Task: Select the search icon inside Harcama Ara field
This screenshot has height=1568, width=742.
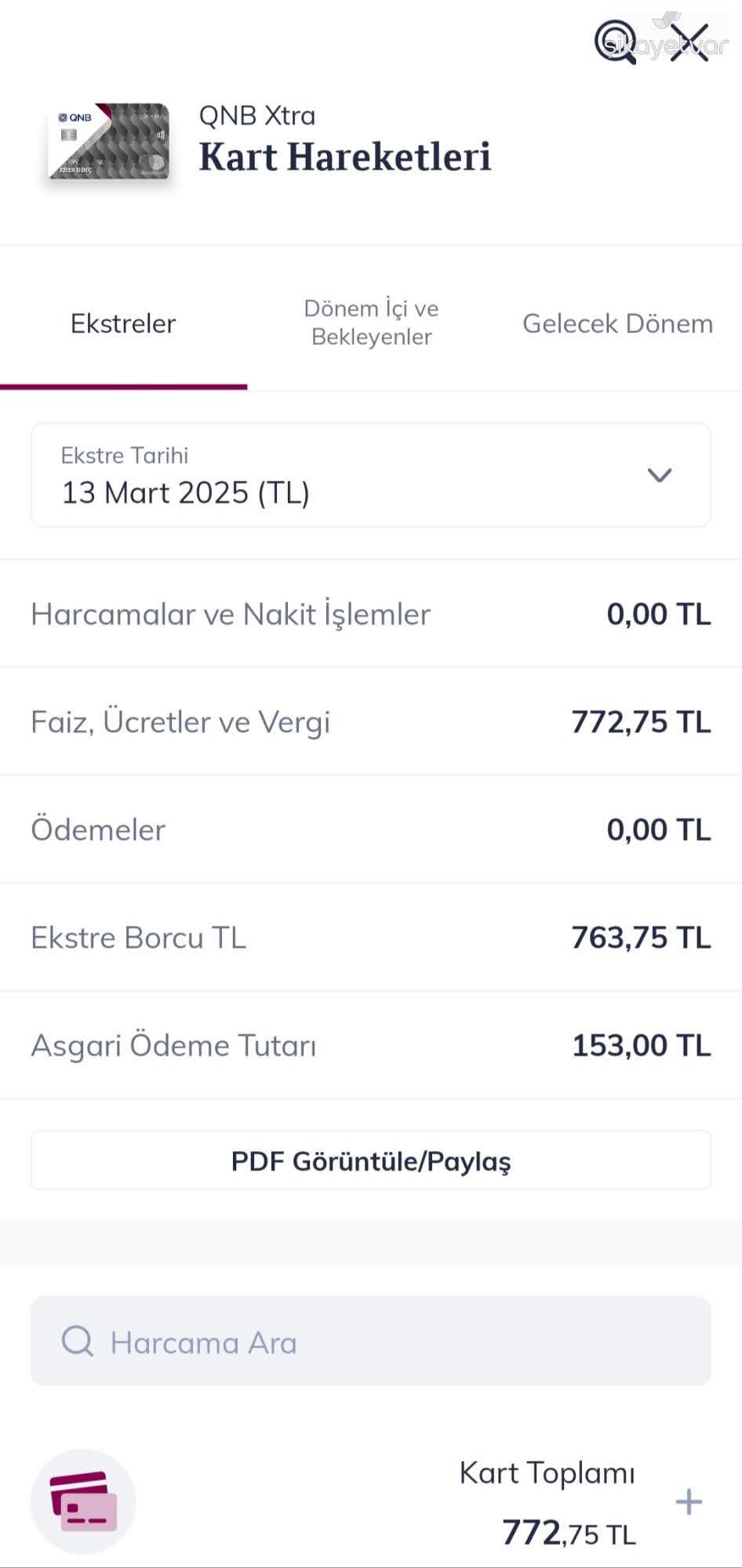Action: [77, 1341]
